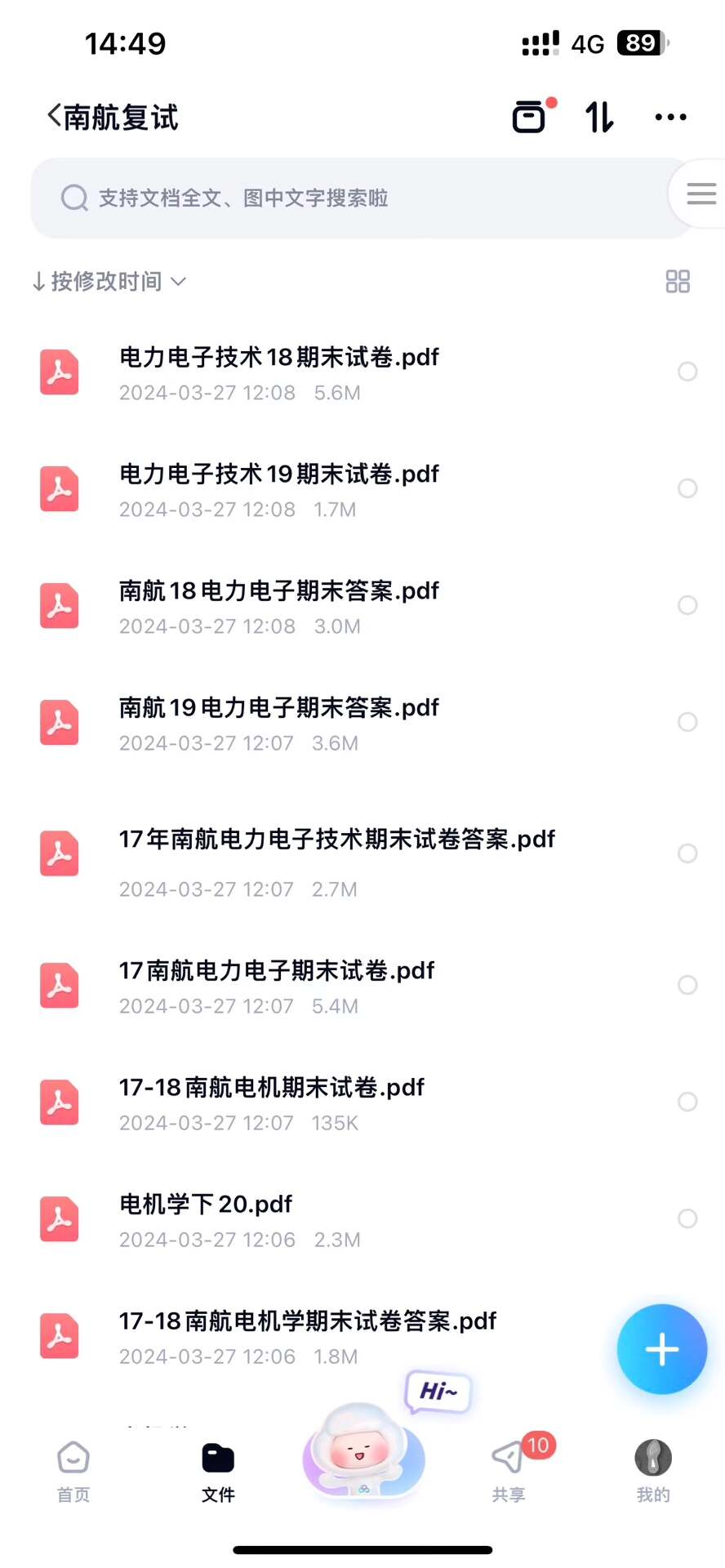Open the transfer list icon

tap(600, 117)
